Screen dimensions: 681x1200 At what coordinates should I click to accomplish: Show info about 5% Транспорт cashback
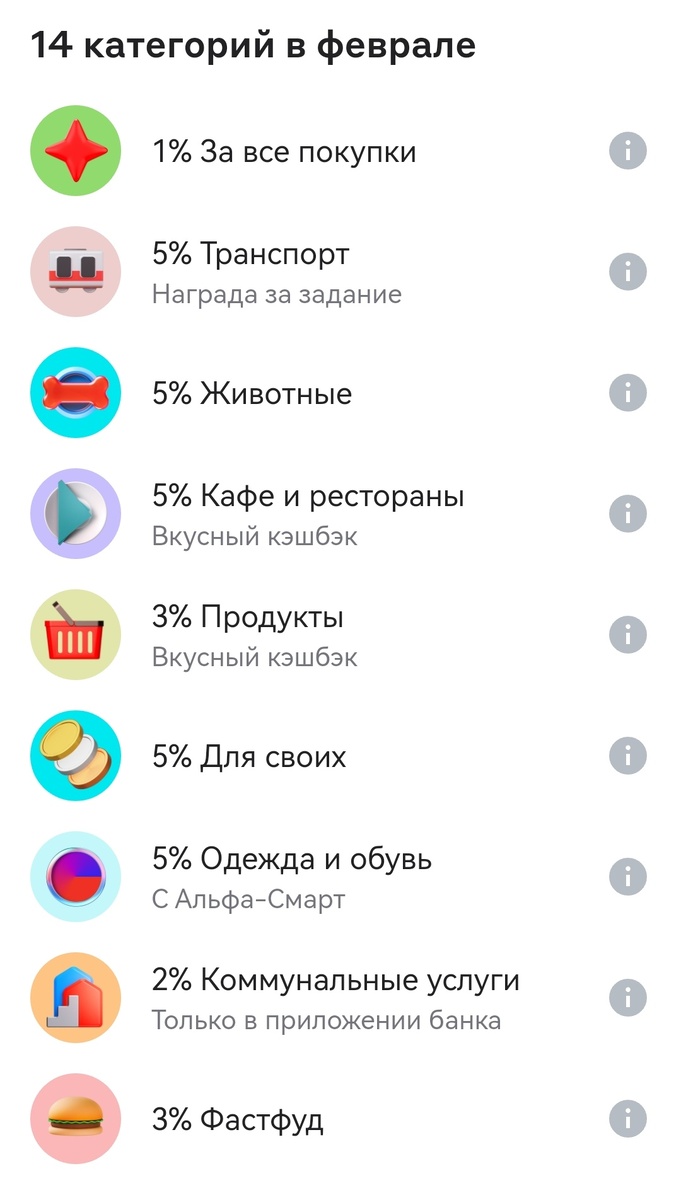[x=627, y=271]
